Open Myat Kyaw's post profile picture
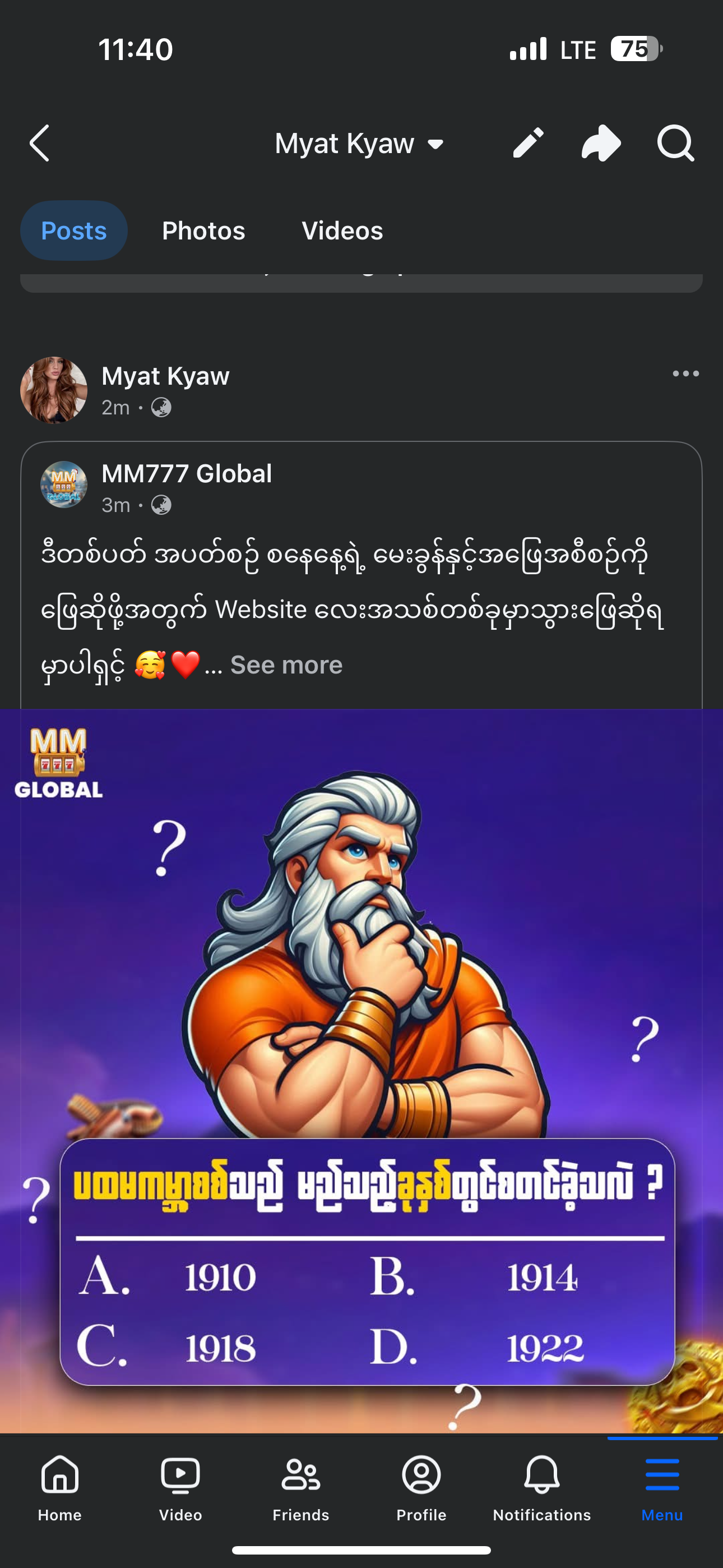Image resolution: width=723 pixels, height=1568 pixels. [x=54, y=390]
